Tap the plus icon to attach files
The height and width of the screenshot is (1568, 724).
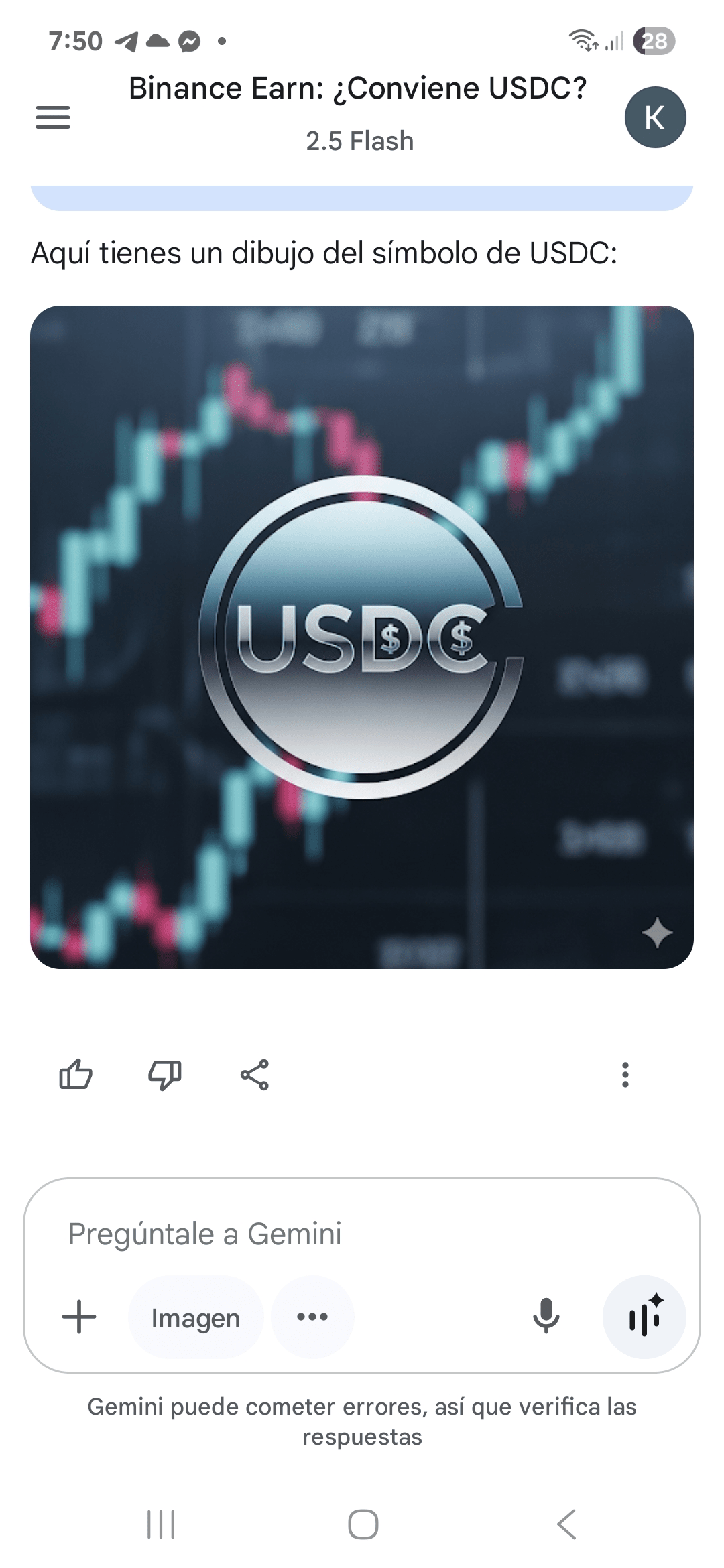click(79, 1315)
